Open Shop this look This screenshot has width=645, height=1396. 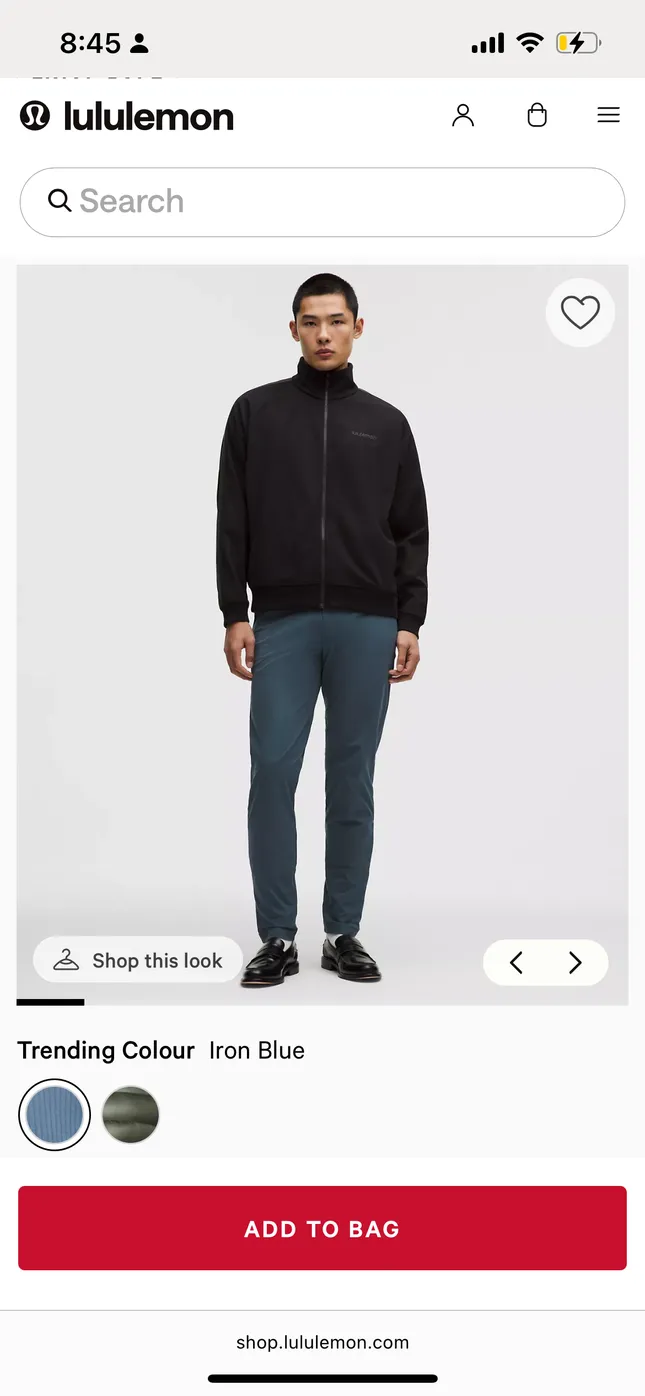tap(138, 961)
